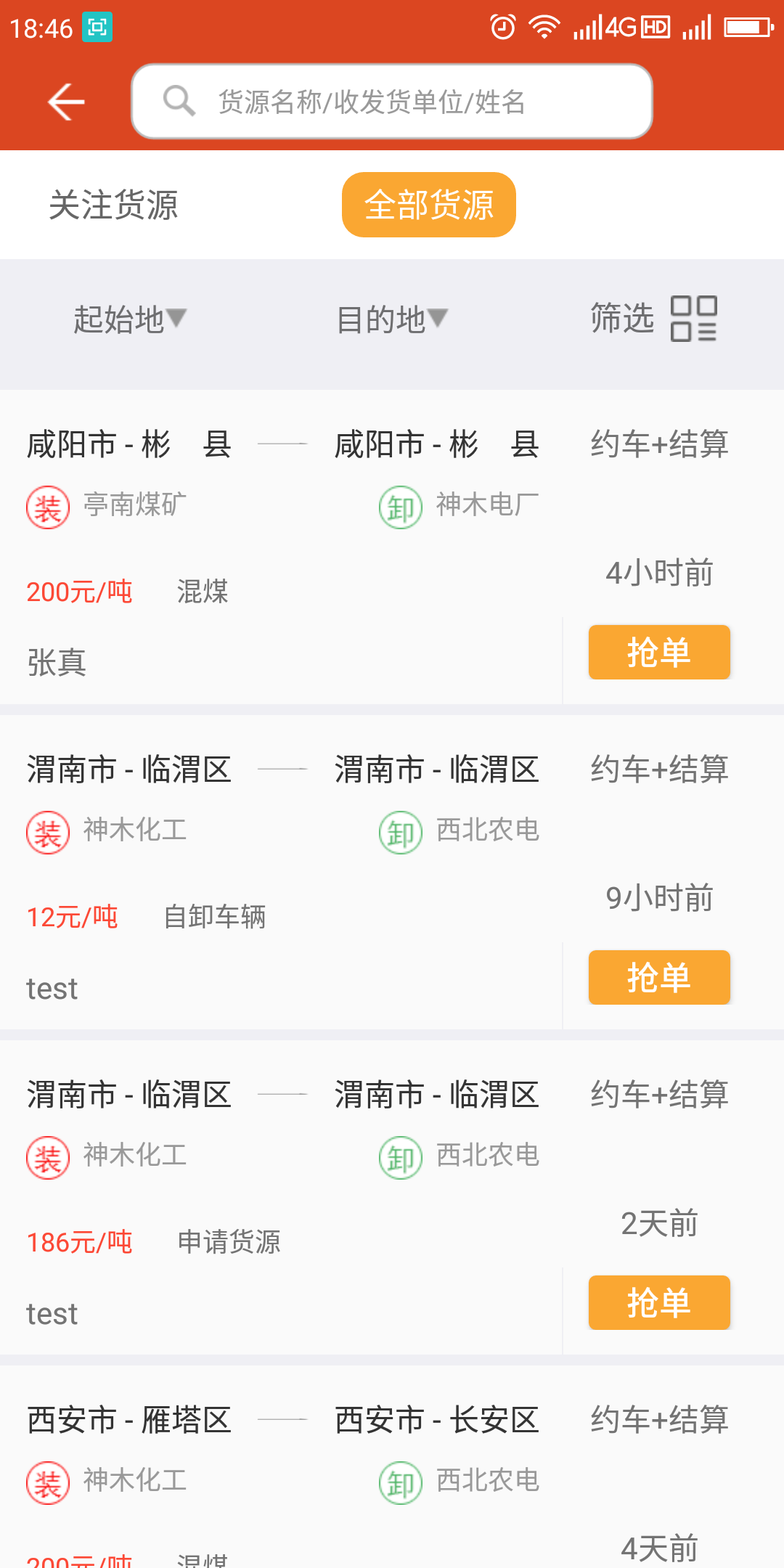The image size is (784, 1568).
Task: Click the 装 icon beside 神木化工
Action: tap(47, 831)
